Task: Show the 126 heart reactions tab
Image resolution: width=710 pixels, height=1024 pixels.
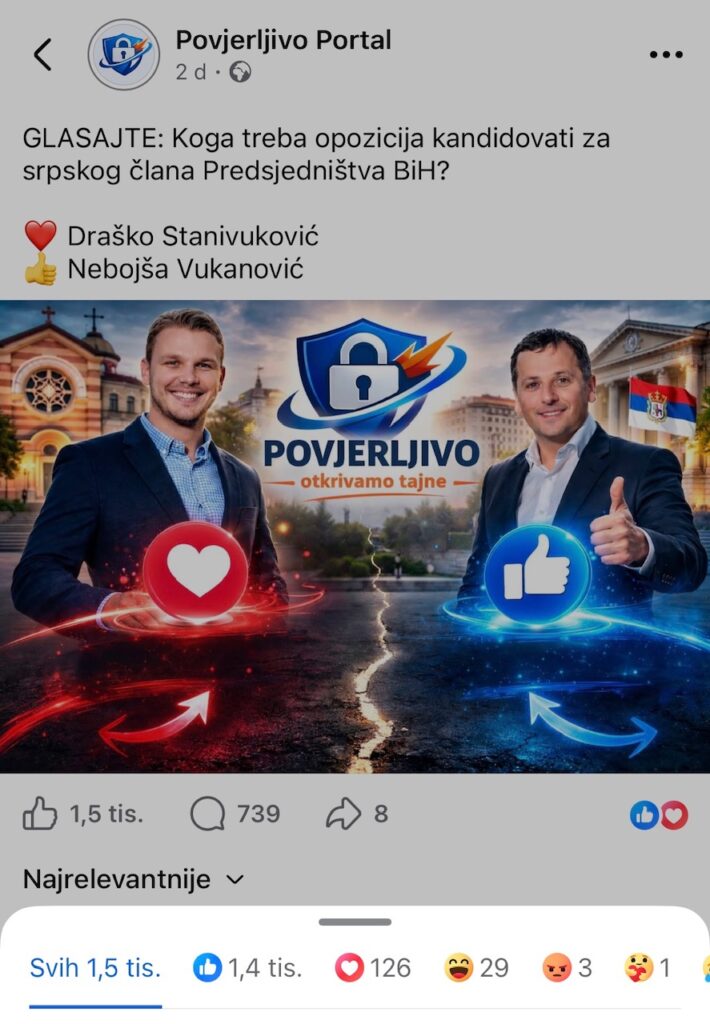Action: (x=372, y=968)
